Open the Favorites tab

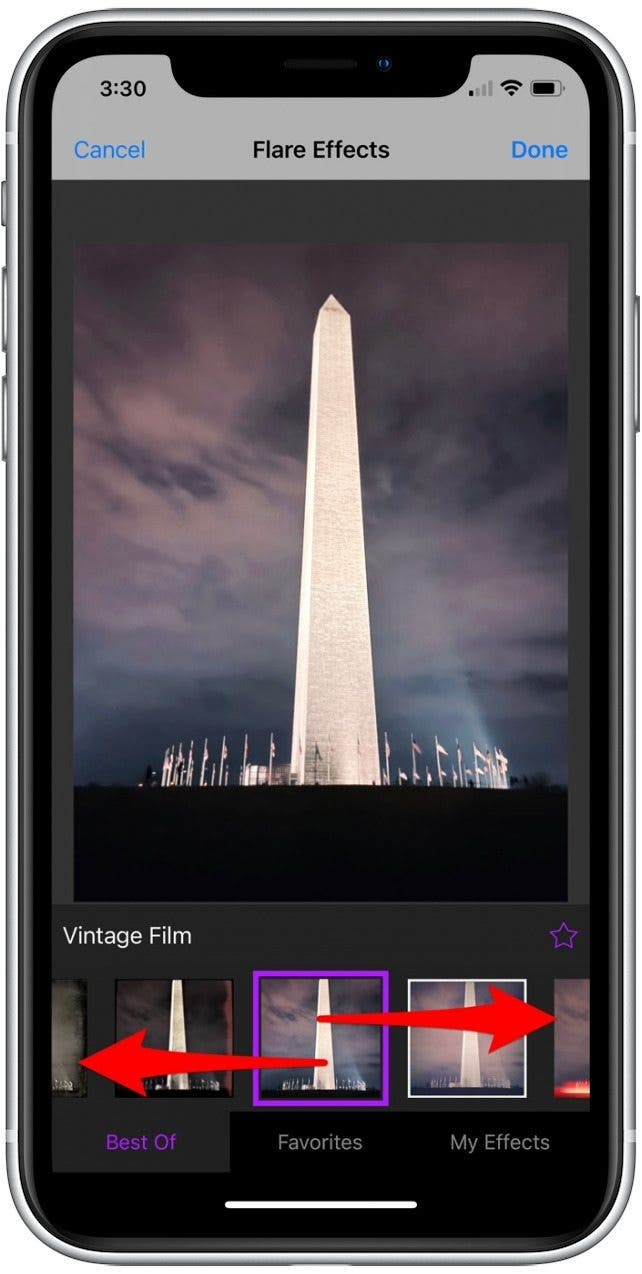pyautogui.click(x=320, y=1142)
